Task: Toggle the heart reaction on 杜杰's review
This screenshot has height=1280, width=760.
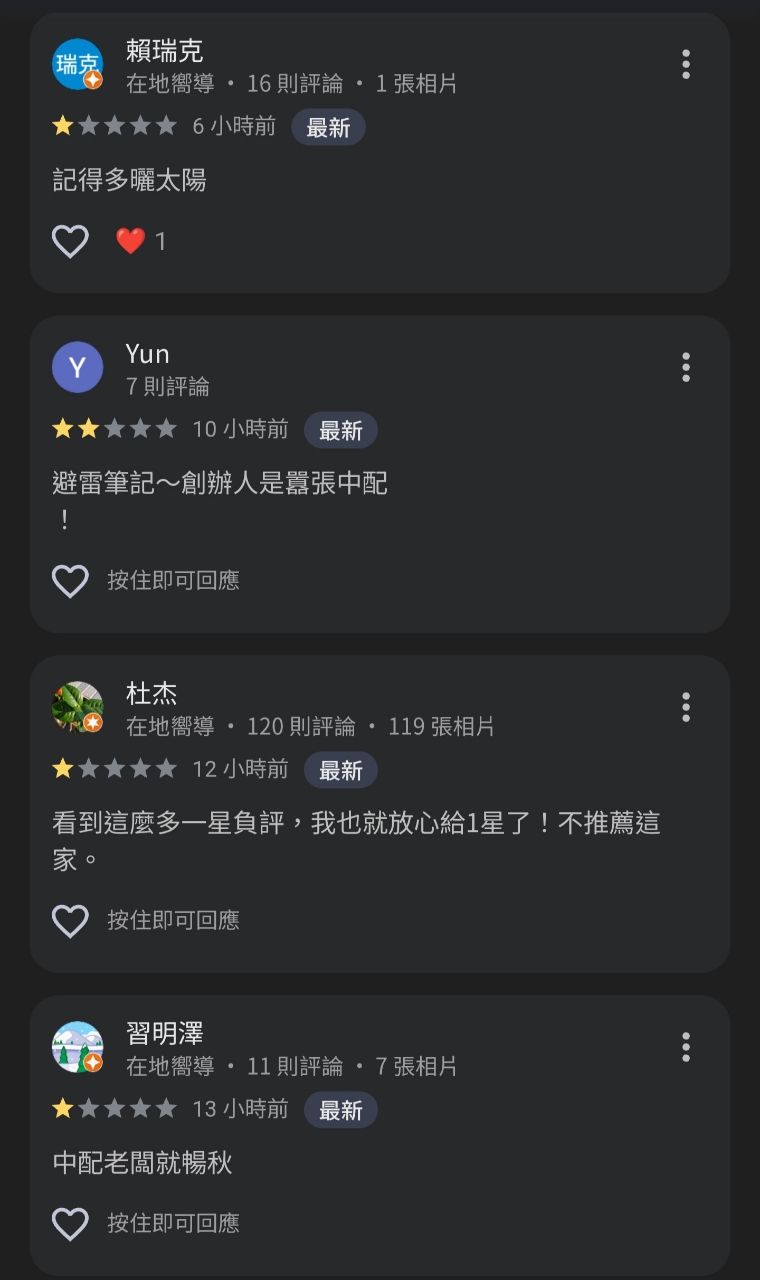Action: (x=69, y=920)
